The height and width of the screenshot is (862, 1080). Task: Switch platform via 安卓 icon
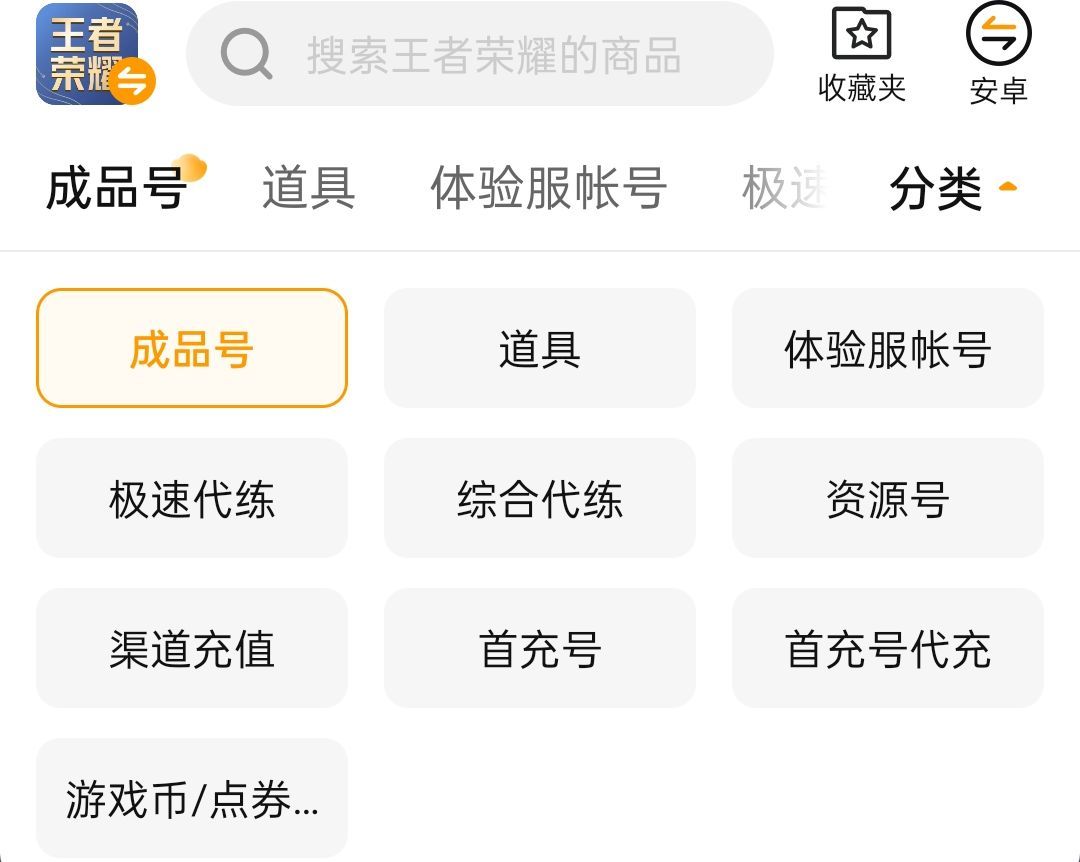click(998, 56)
